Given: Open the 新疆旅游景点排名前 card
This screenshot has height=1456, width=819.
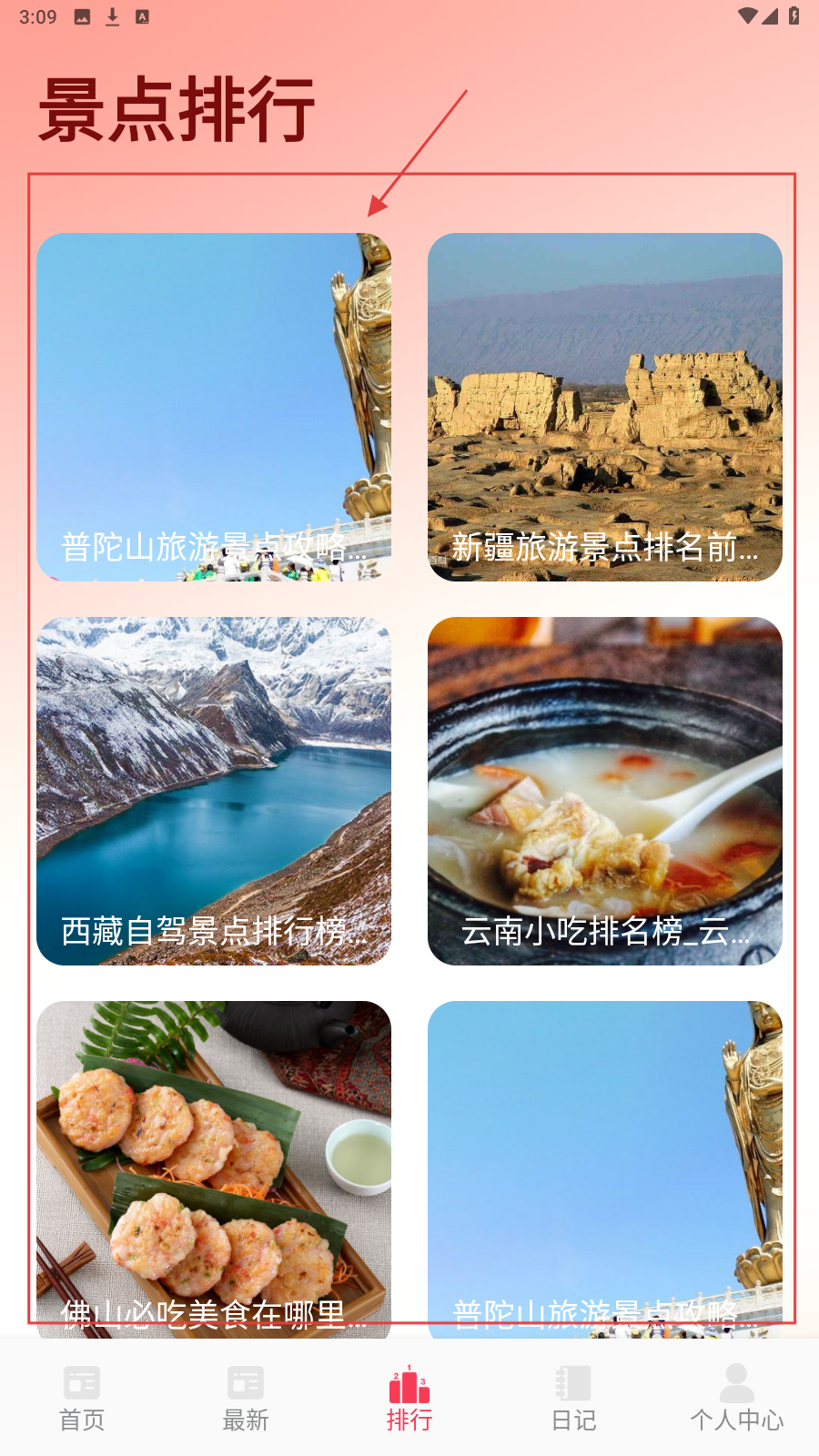Looking at the screenshot, I should [x=605, y=407].
